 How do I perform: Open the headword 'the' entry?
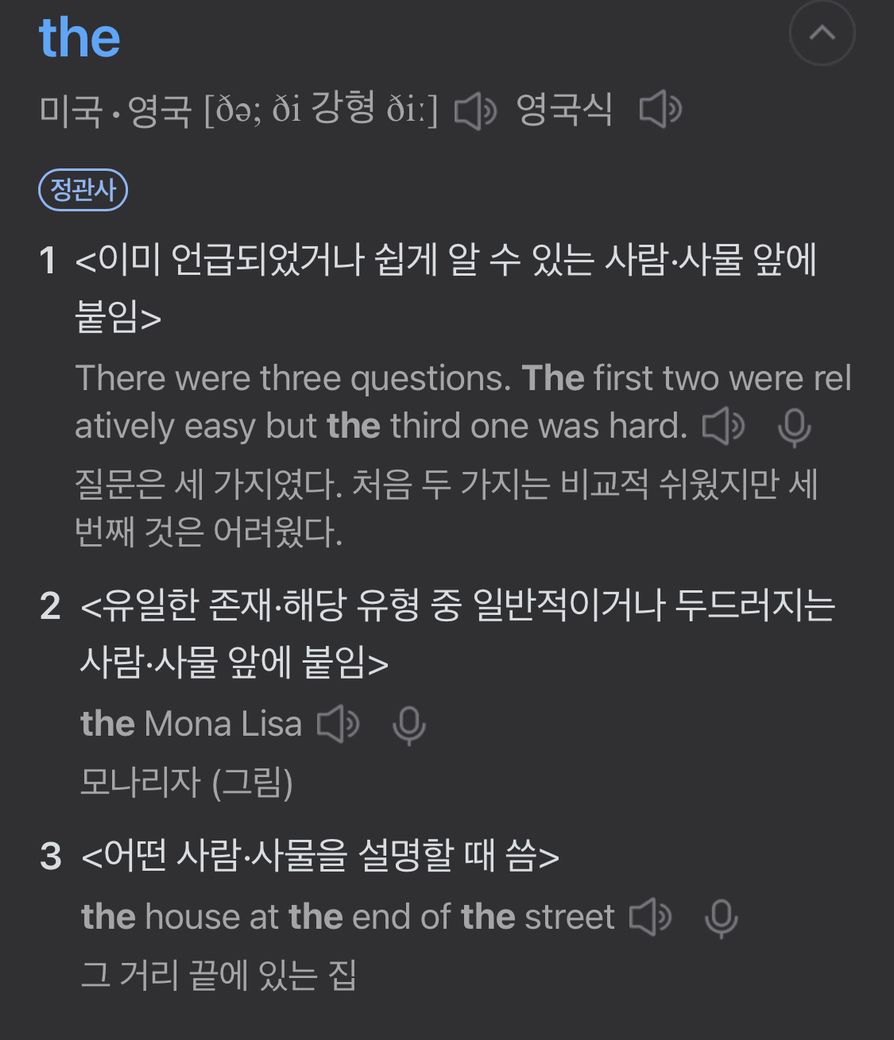[x=79, y=38]
